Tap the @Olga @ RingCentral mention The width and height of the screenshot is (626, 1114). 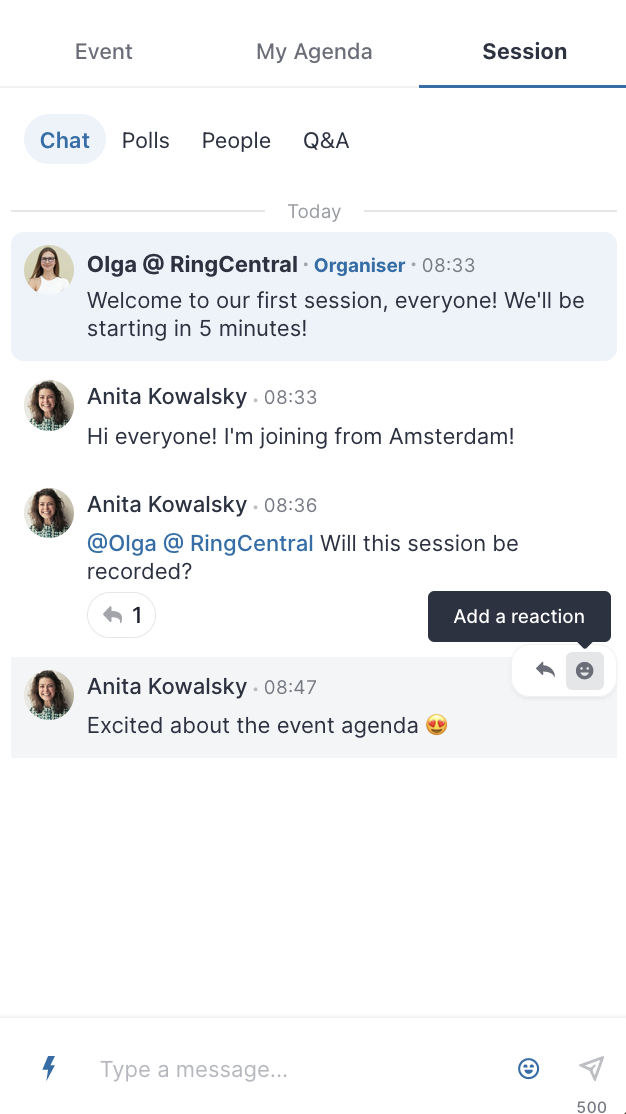coord(200,544)
